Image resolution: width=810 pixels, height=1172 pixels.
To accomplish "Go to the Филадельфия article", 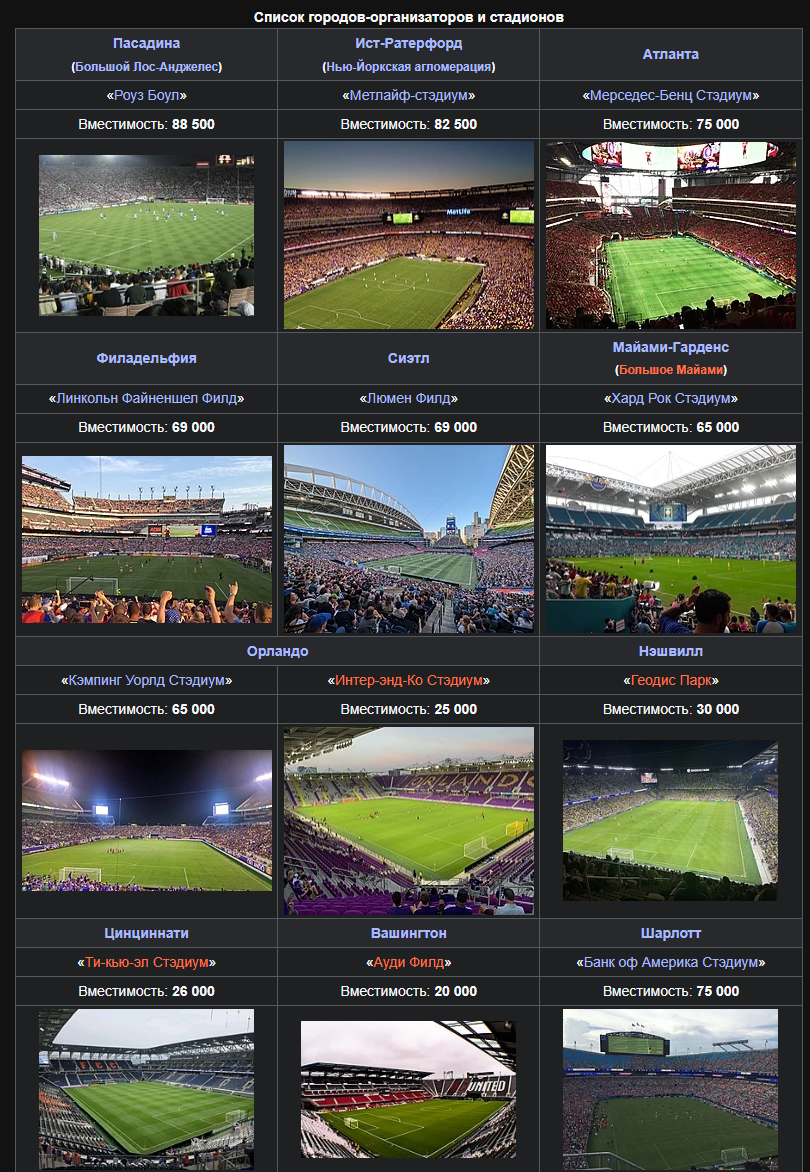I will [146, 358].
